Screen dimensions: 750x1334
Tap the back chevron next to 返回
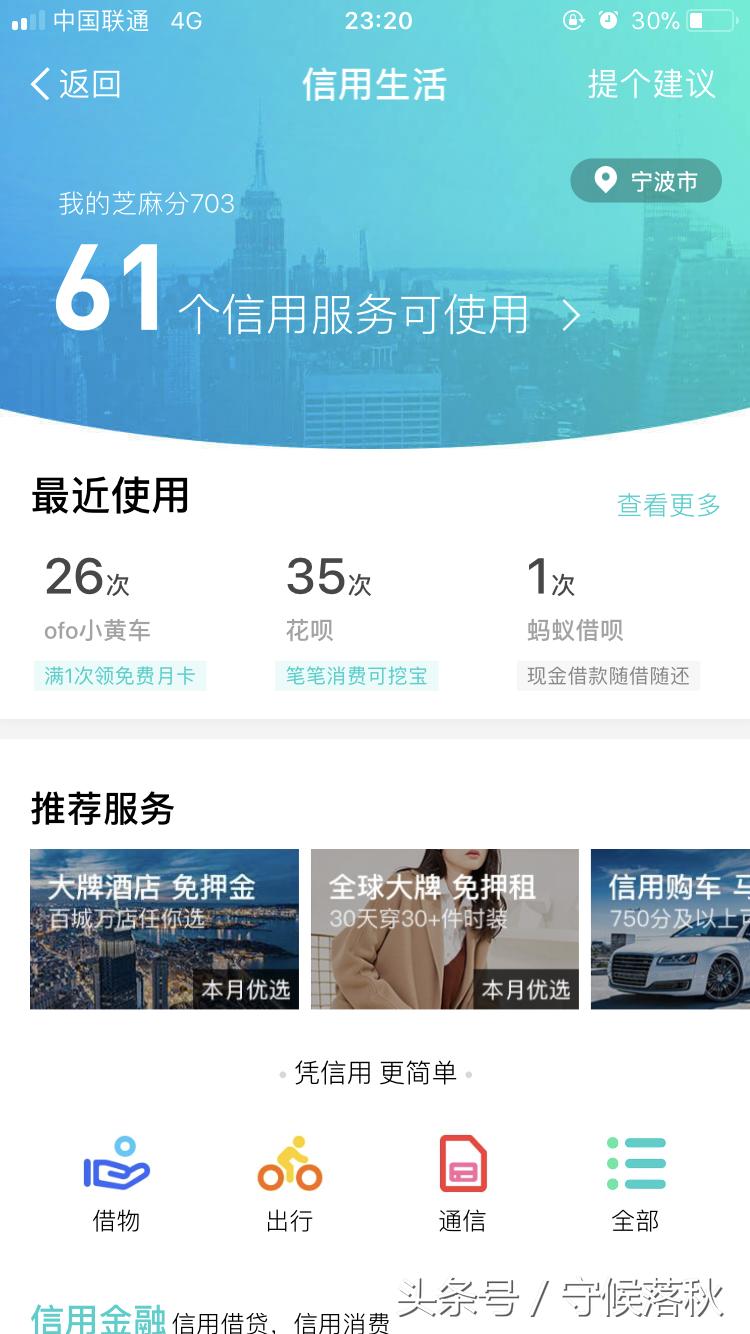(38, 85)
